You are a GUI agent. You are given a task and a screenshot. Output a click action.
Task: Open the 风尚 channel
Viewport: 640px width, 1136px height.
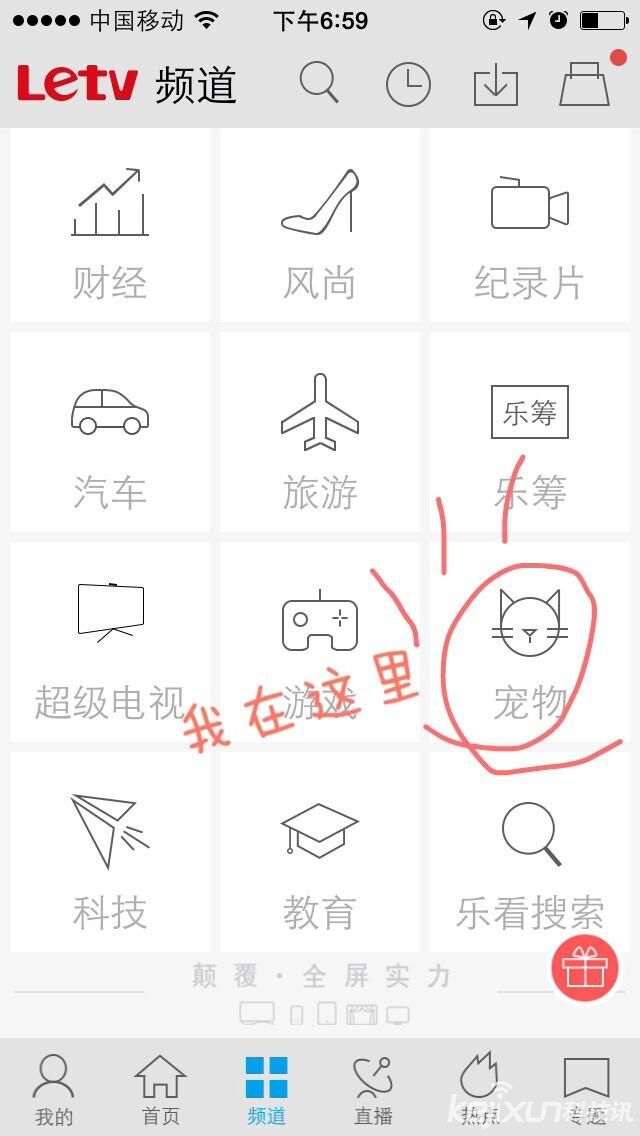pos(320,226)
